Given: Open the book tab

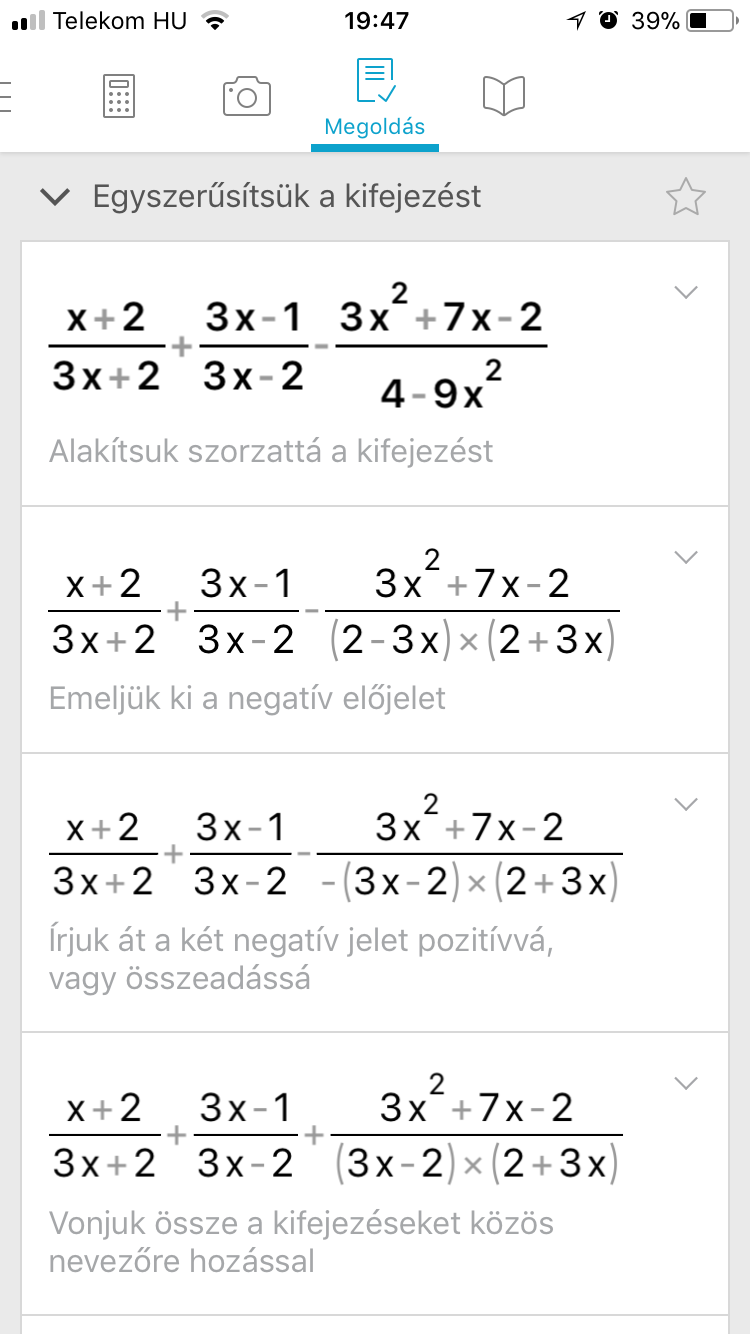Looking at the screenshot, I should [x=503, y=96].
